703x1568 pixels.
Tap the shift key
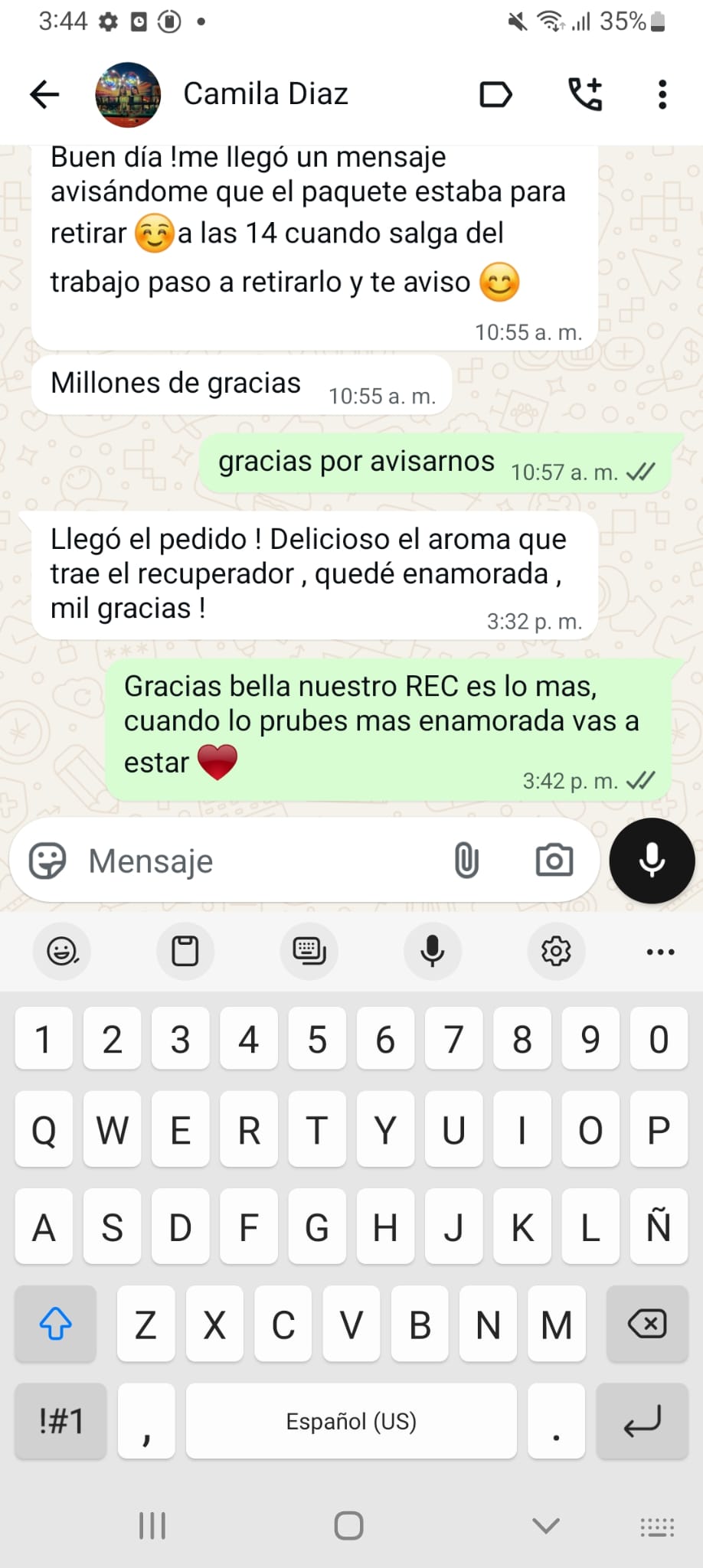(55, 1324)
